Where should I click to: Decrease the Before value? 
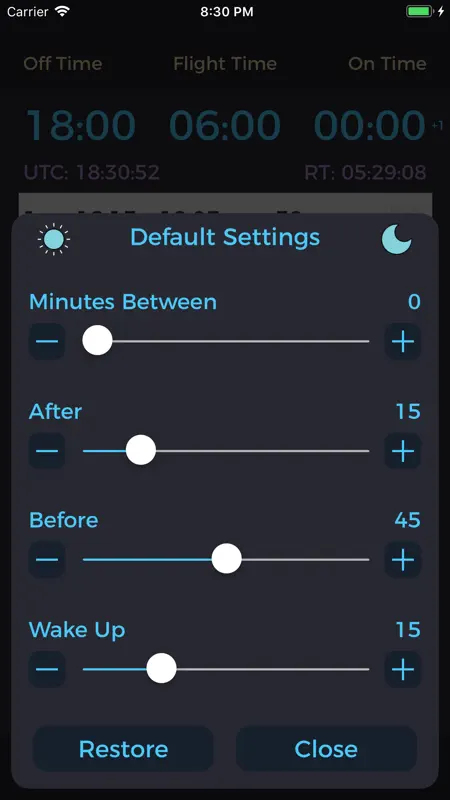pos(47,560)
